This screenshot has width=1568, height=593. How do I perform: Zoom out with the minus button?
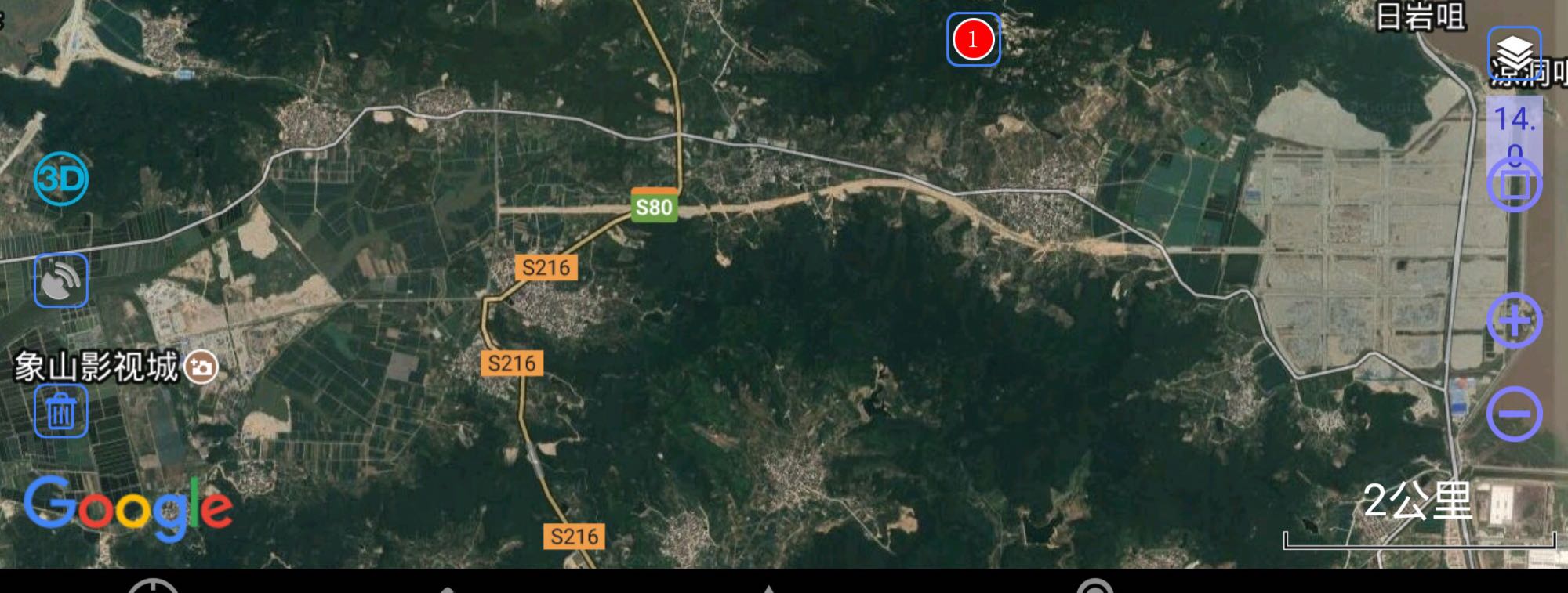[1515, 414]
